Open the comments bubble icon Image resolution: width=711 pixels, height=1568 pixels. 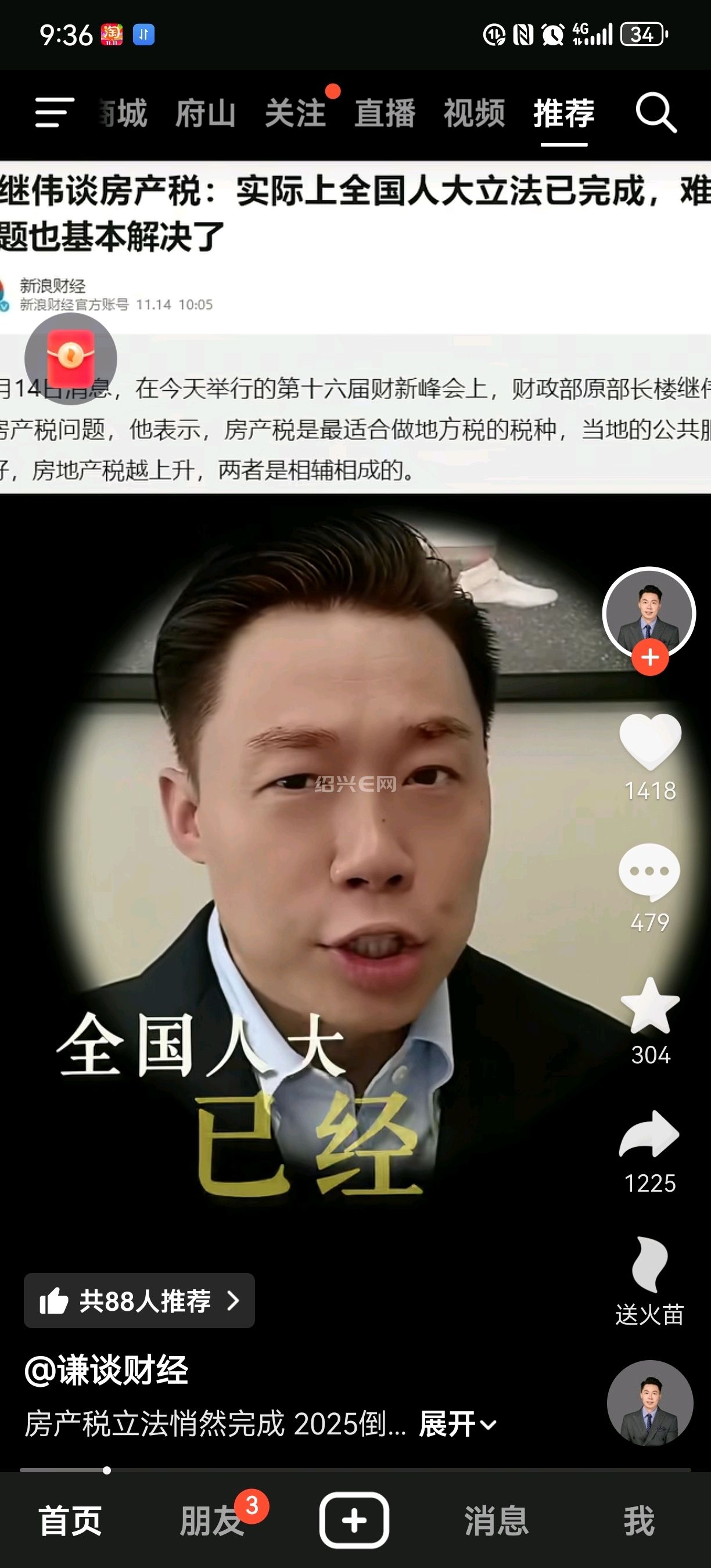(649, 872)
